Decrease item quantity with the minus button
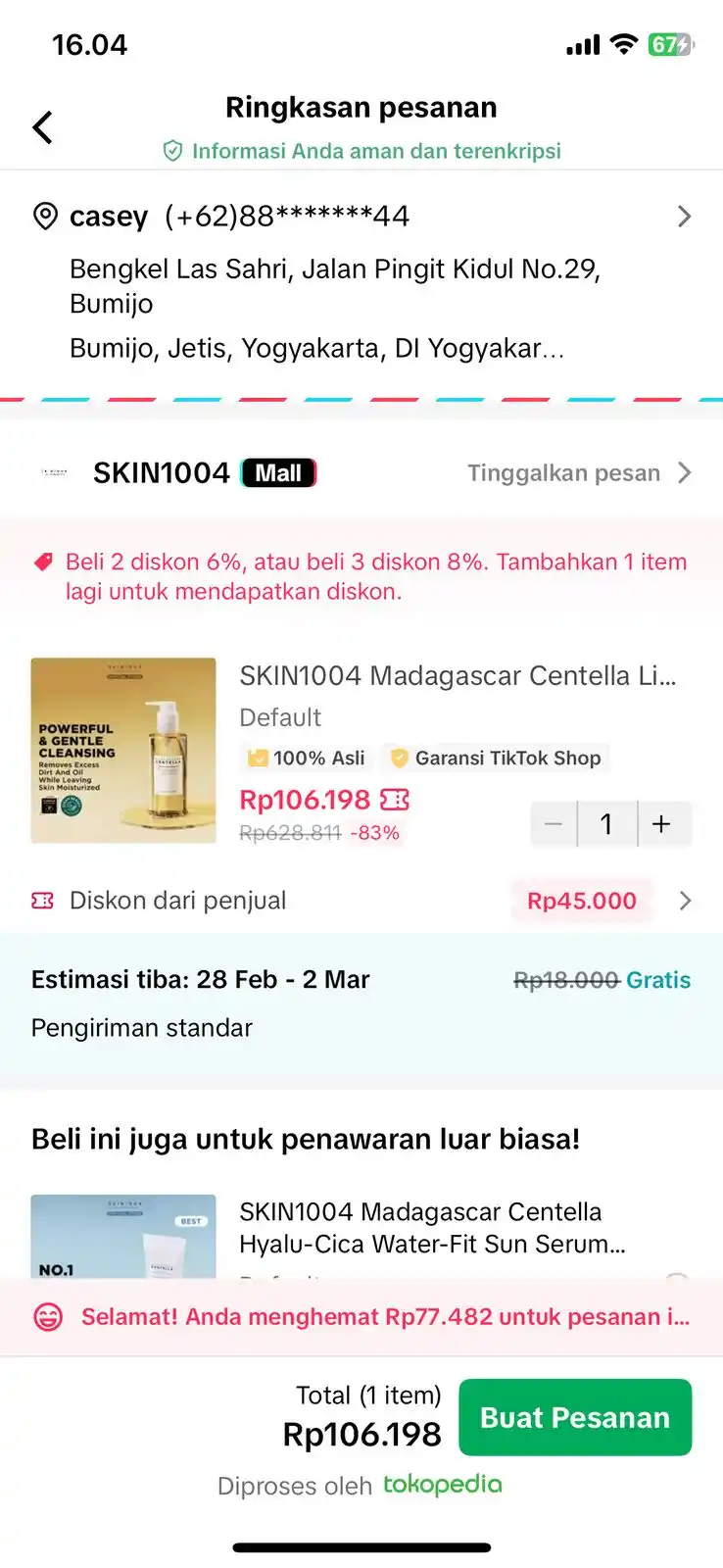723x1568 pixels. pyautogui.click(x=554, y=824)
